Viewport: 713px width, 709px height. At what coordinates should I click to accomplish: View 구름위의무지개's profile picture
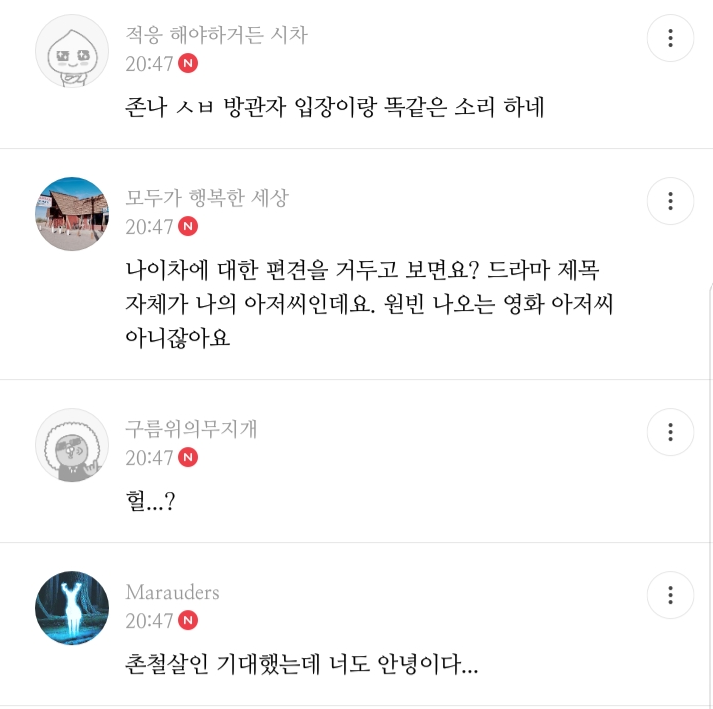pos(72,445)
